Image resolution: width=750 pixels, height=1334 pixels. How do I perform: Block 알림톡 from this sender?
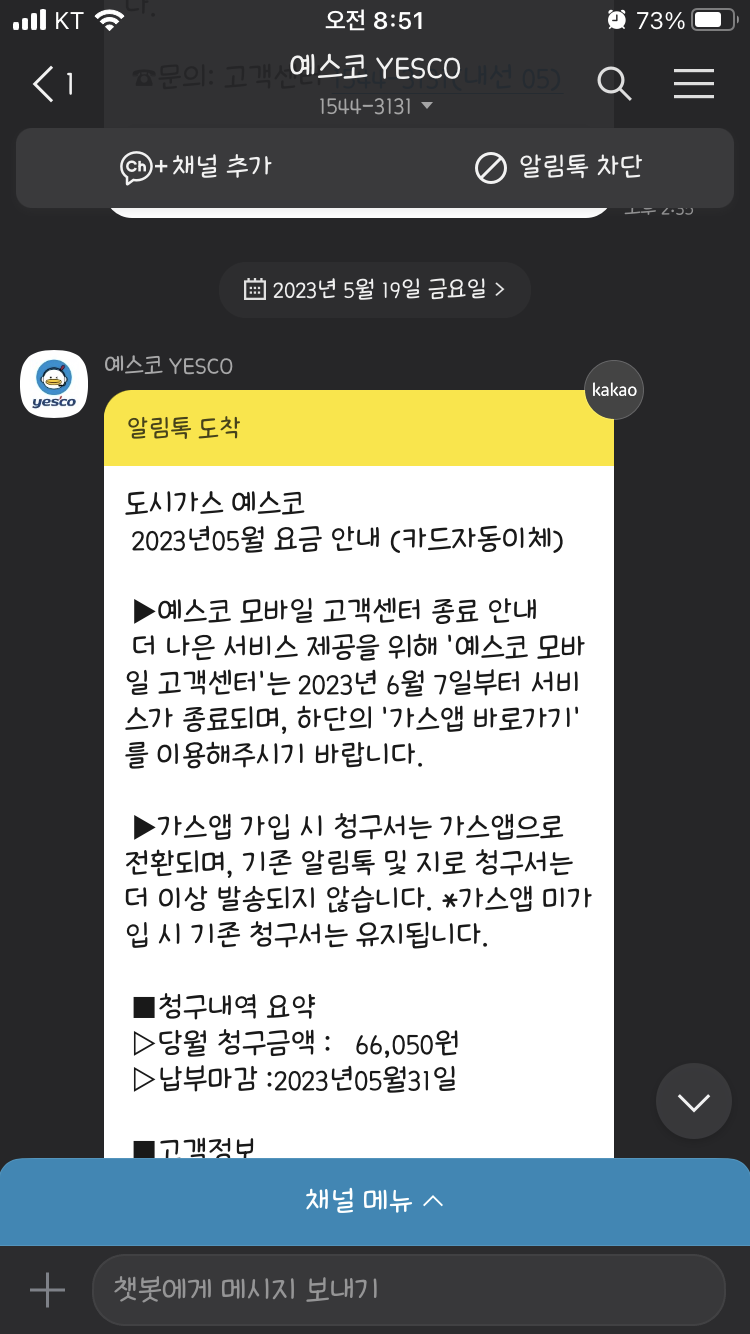[559, 167]
